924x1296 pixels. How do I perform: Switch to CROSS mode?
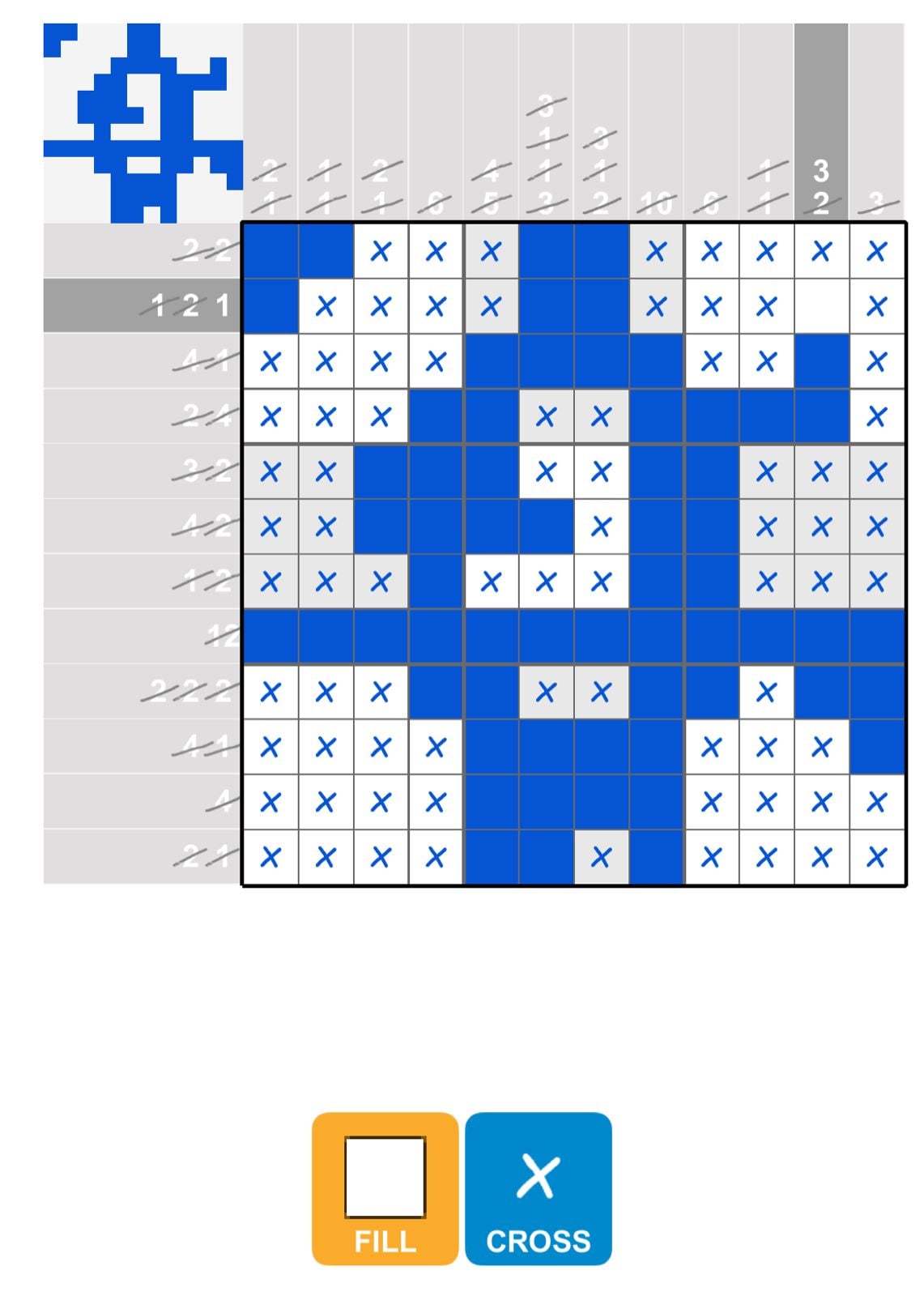(x=538, y=1187)
